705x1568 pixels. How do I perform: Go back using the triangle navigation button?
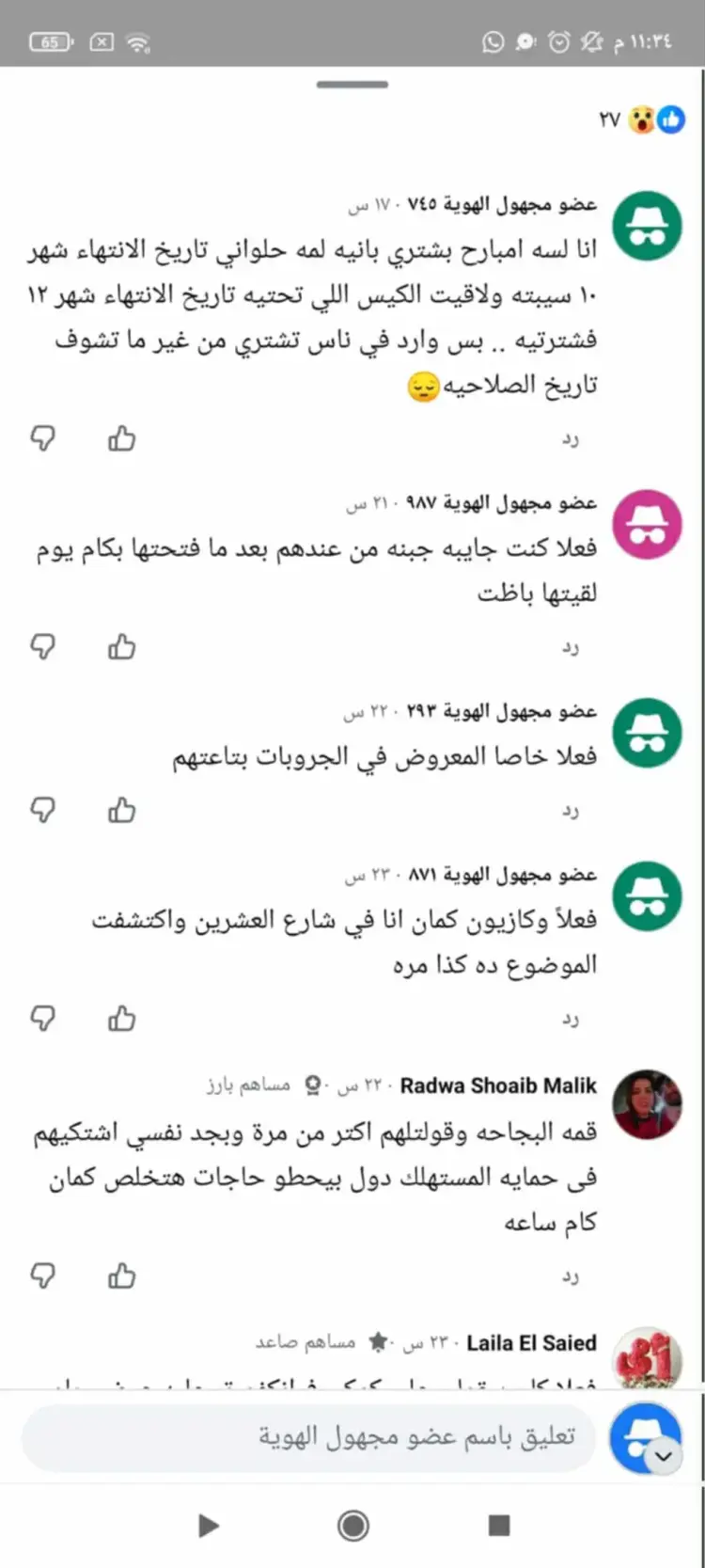coord(209,1526)
